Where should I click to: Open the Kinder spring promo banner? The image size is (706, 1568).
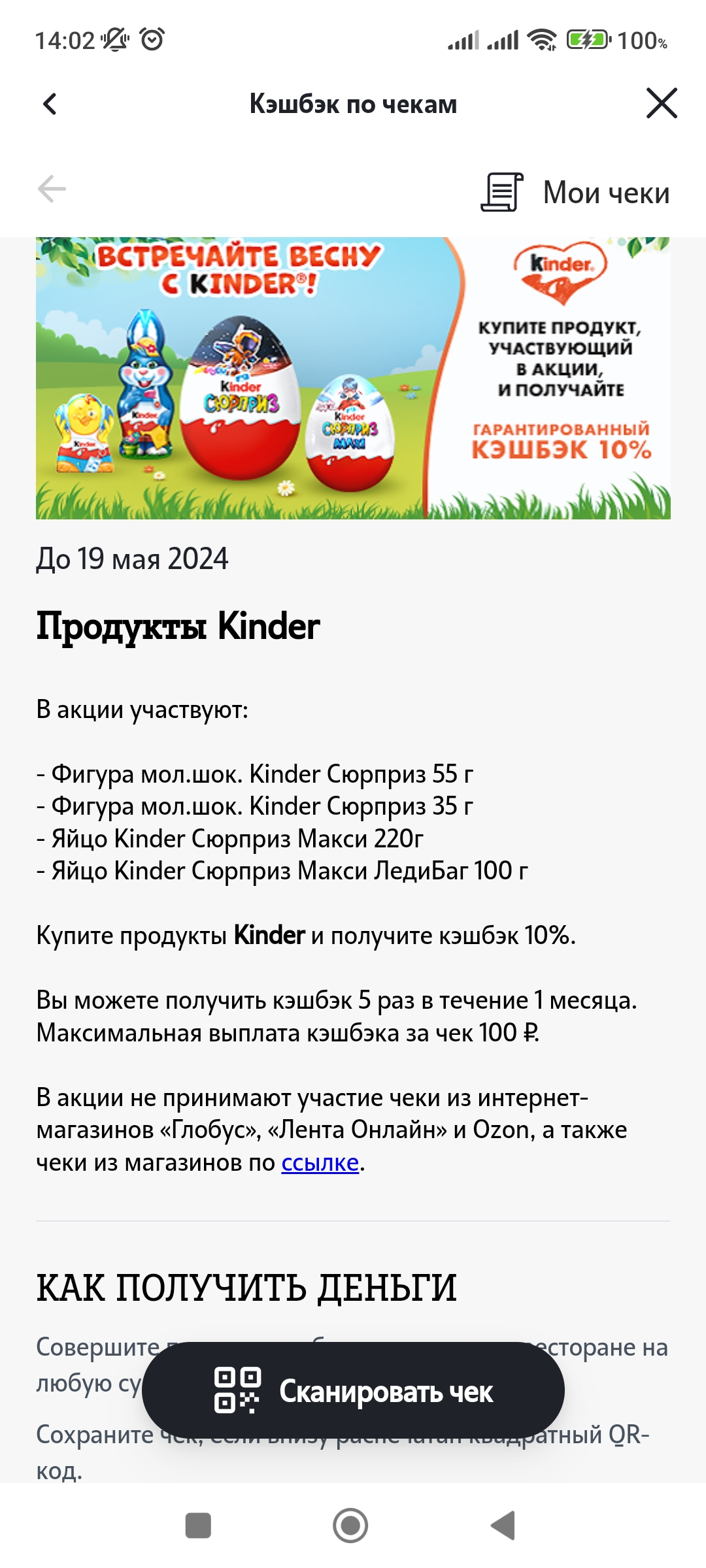click(x=353, y=378)
